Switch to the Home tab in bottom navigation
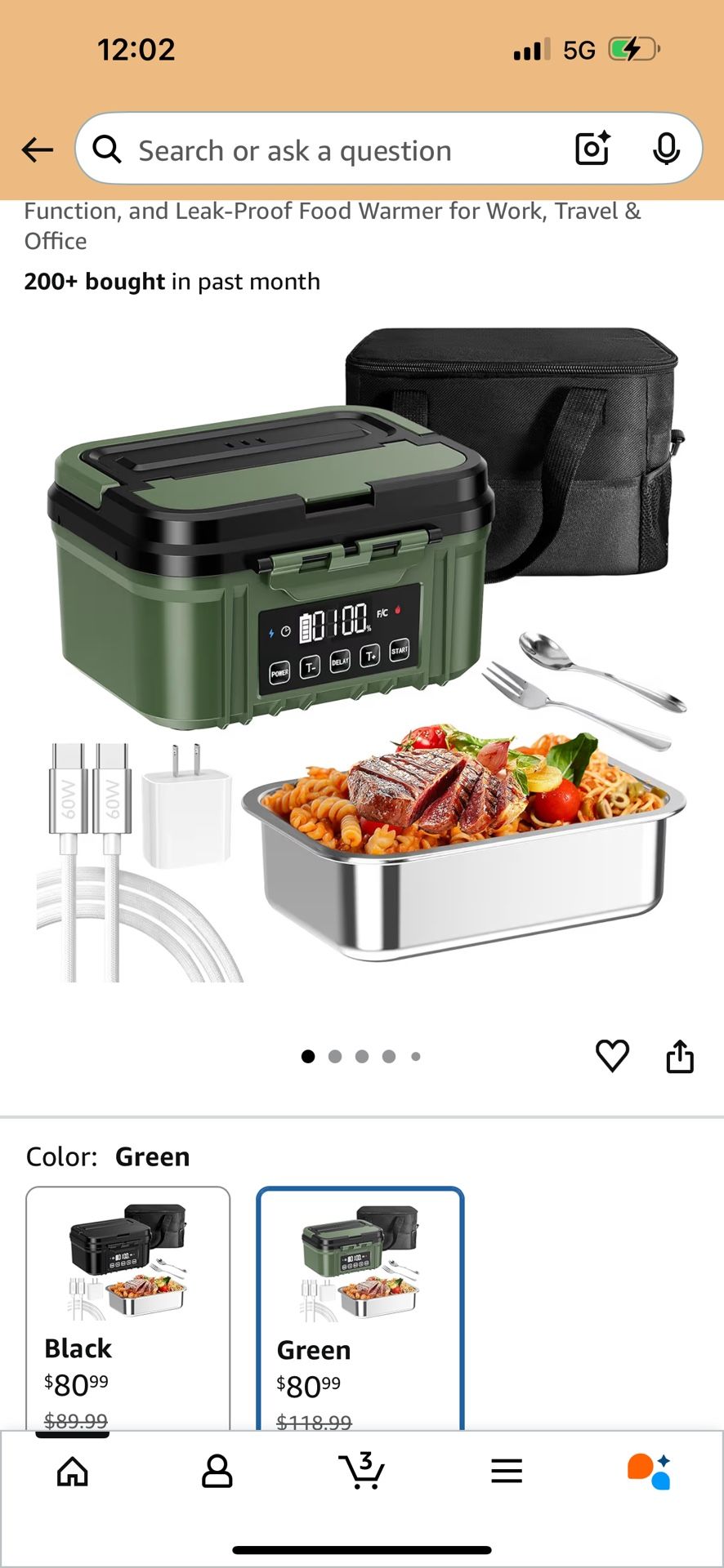 click(73, 1470)
